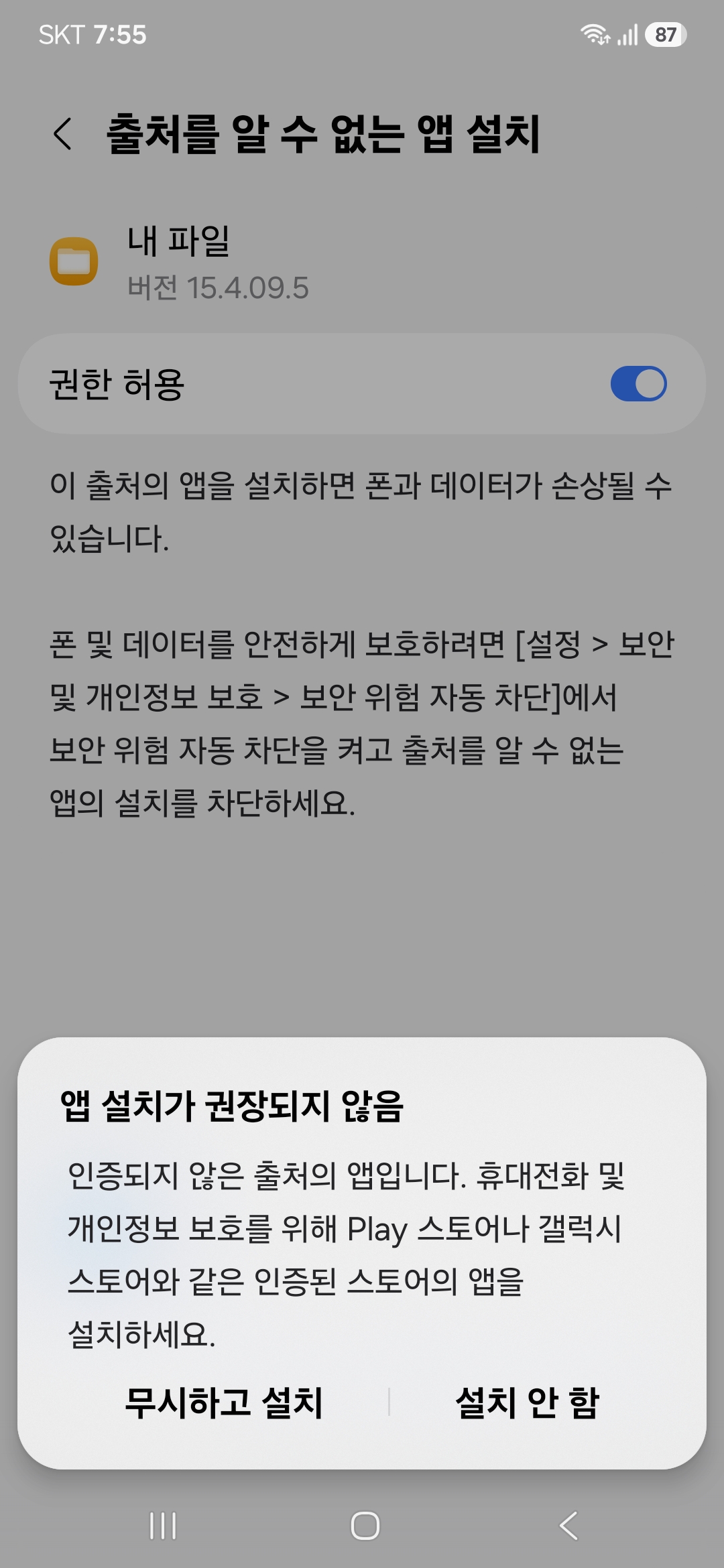The width and height of the screenshot is (724, 1568).
Task: Toggle the 권한 허용 switch
Action: [x=638, y=384]
